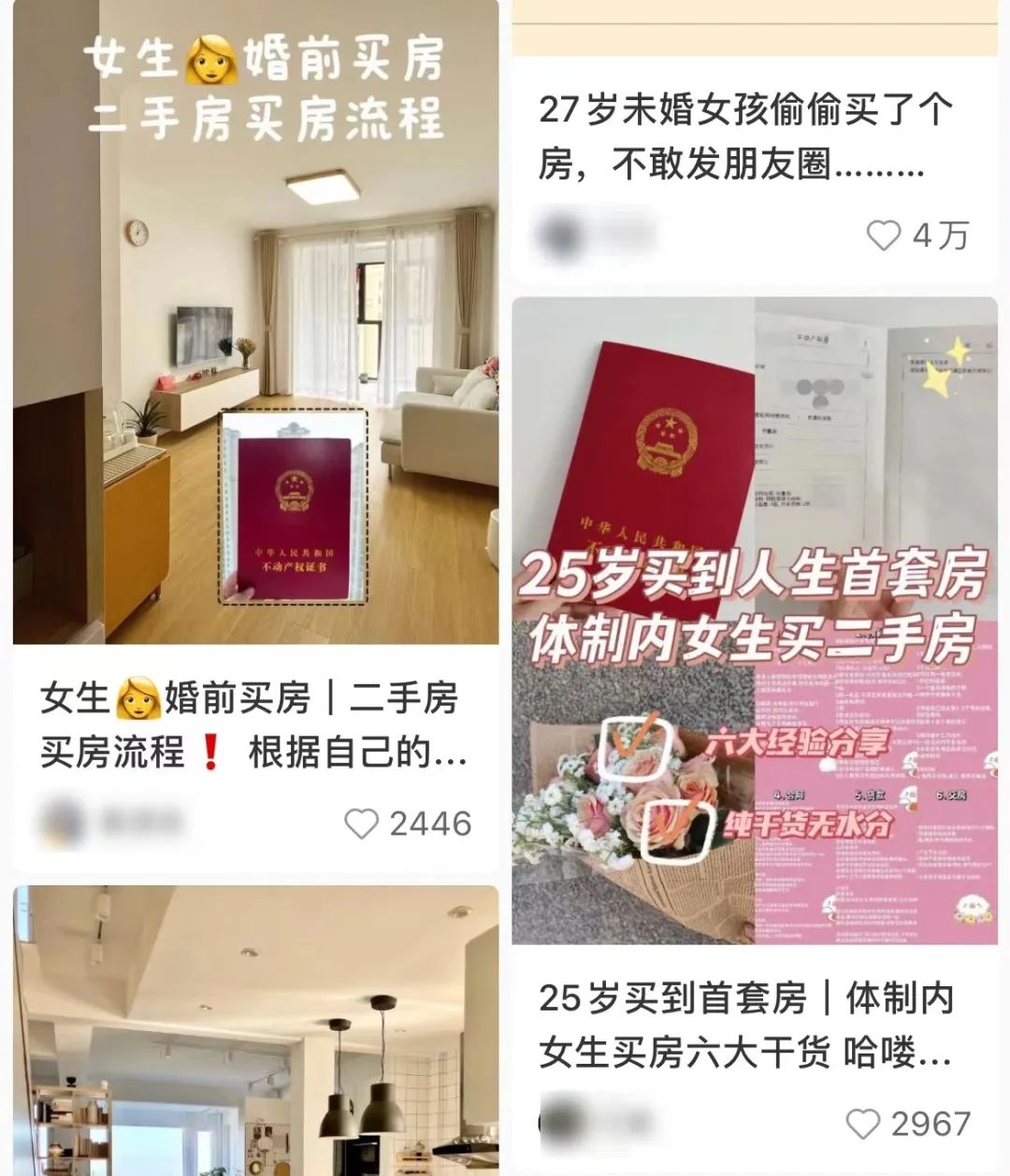Like the post with 2446 likes
Screen dimensions: 1010x1176
coord(361,824)
